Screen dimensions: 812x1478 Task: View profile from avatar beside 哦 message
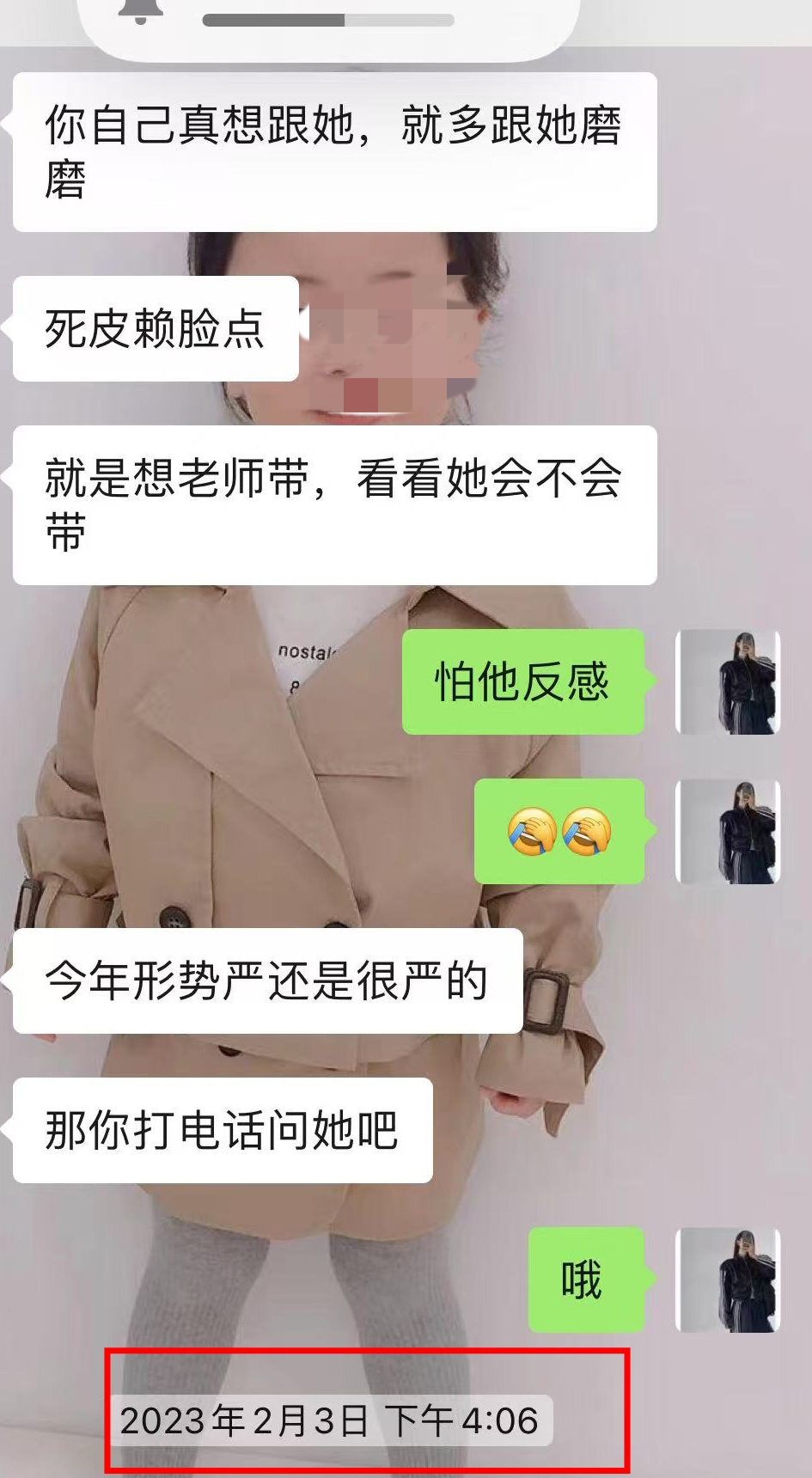[728, 1280]
